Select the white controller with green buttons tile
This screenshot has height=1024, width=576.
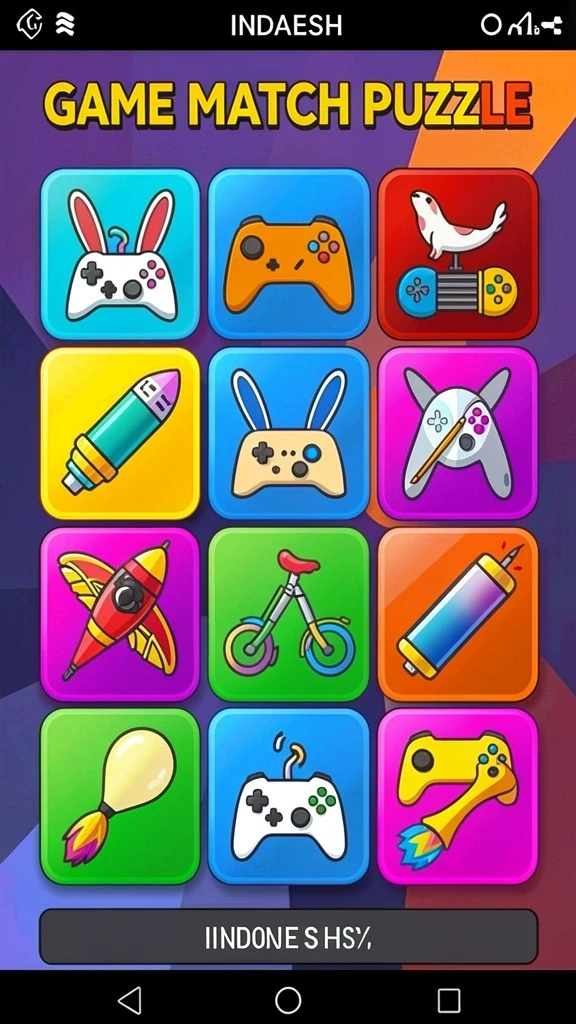click(289, 796)
